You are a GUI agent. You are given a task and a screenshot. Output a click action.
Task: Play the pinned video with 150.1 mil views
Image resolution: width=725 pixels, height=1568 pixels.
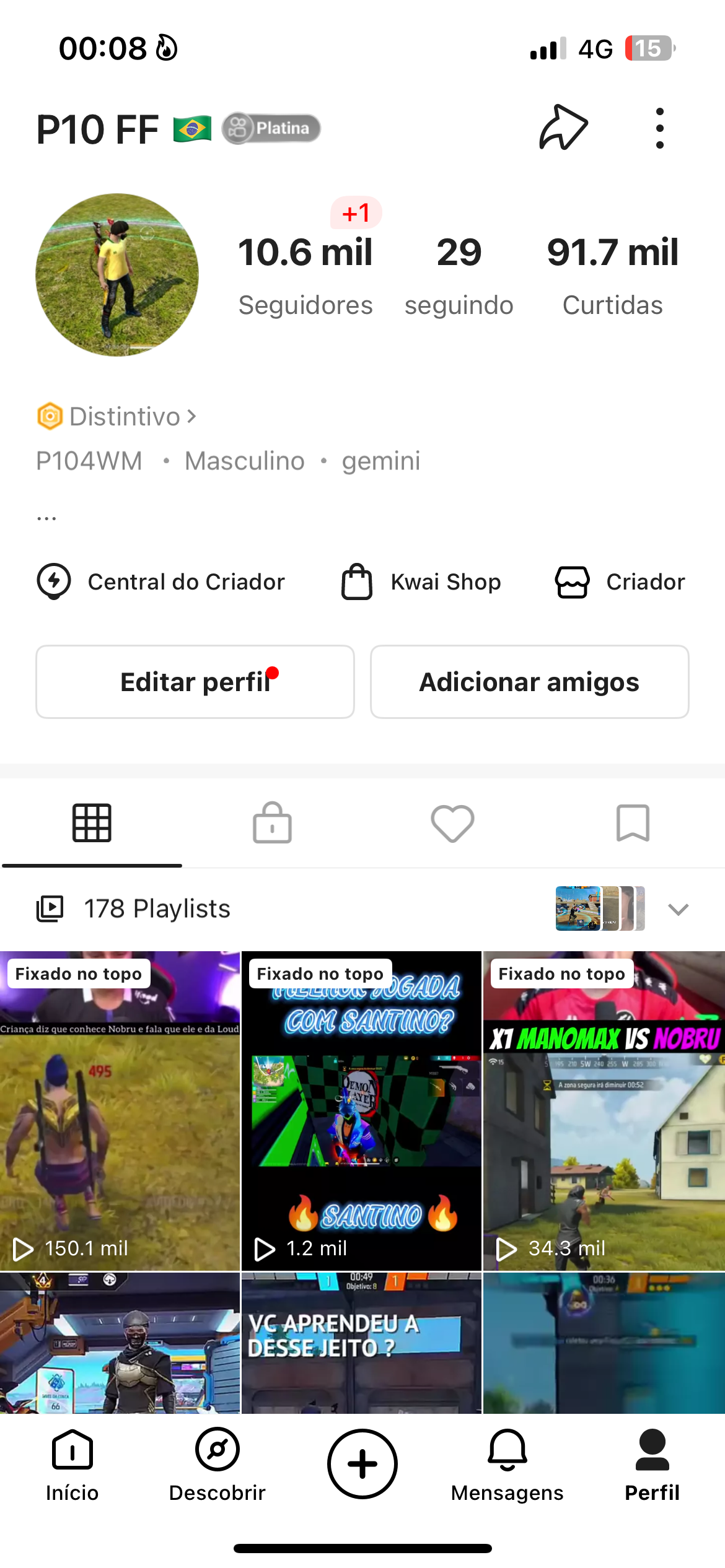(x=120, y=1111)
